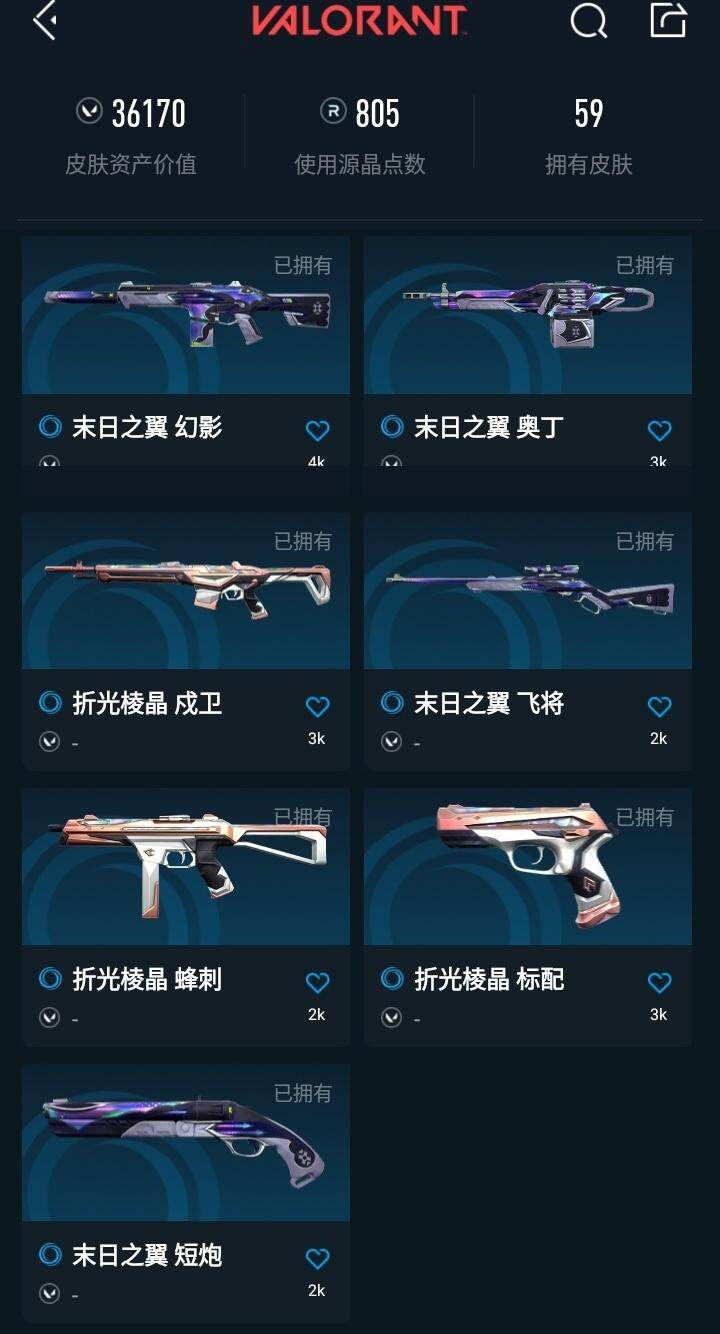The width and height of the screenshot is (720, 1334).
Task: View the 末日之翼 短炮 skin card
Action: [x=186, y=1144]
